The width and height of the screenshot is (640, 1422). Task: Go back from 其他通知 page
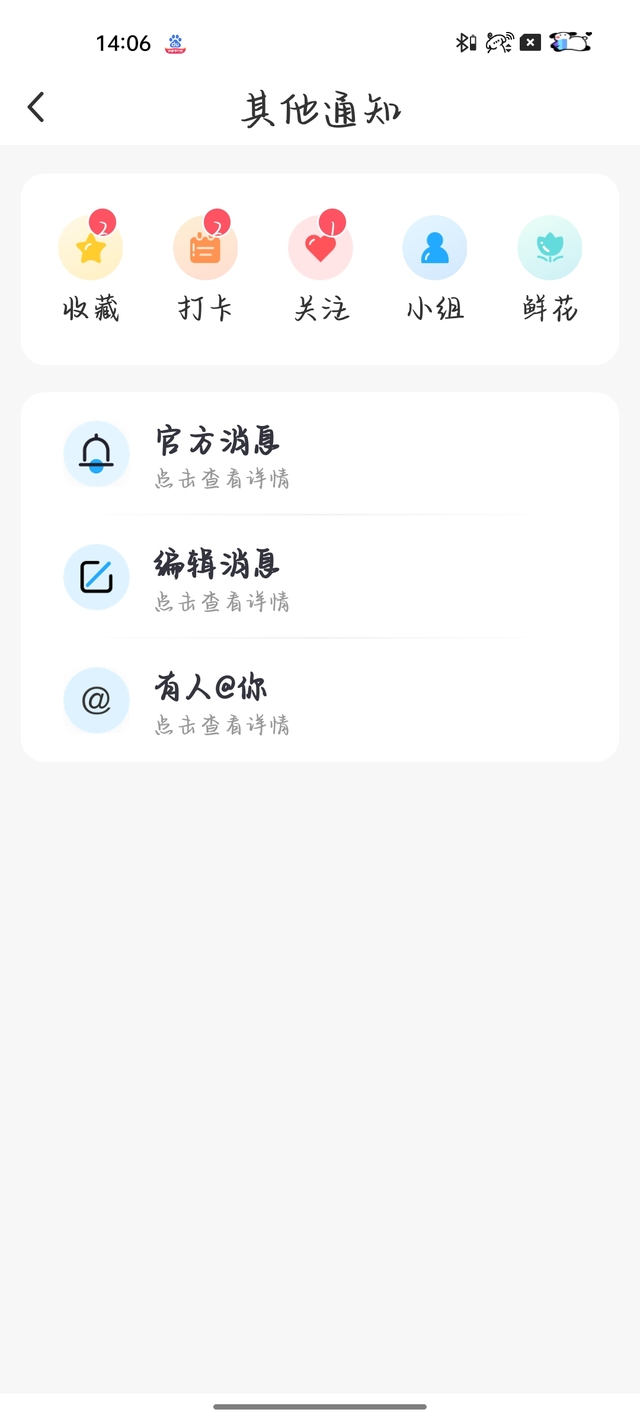coord(36,107)
